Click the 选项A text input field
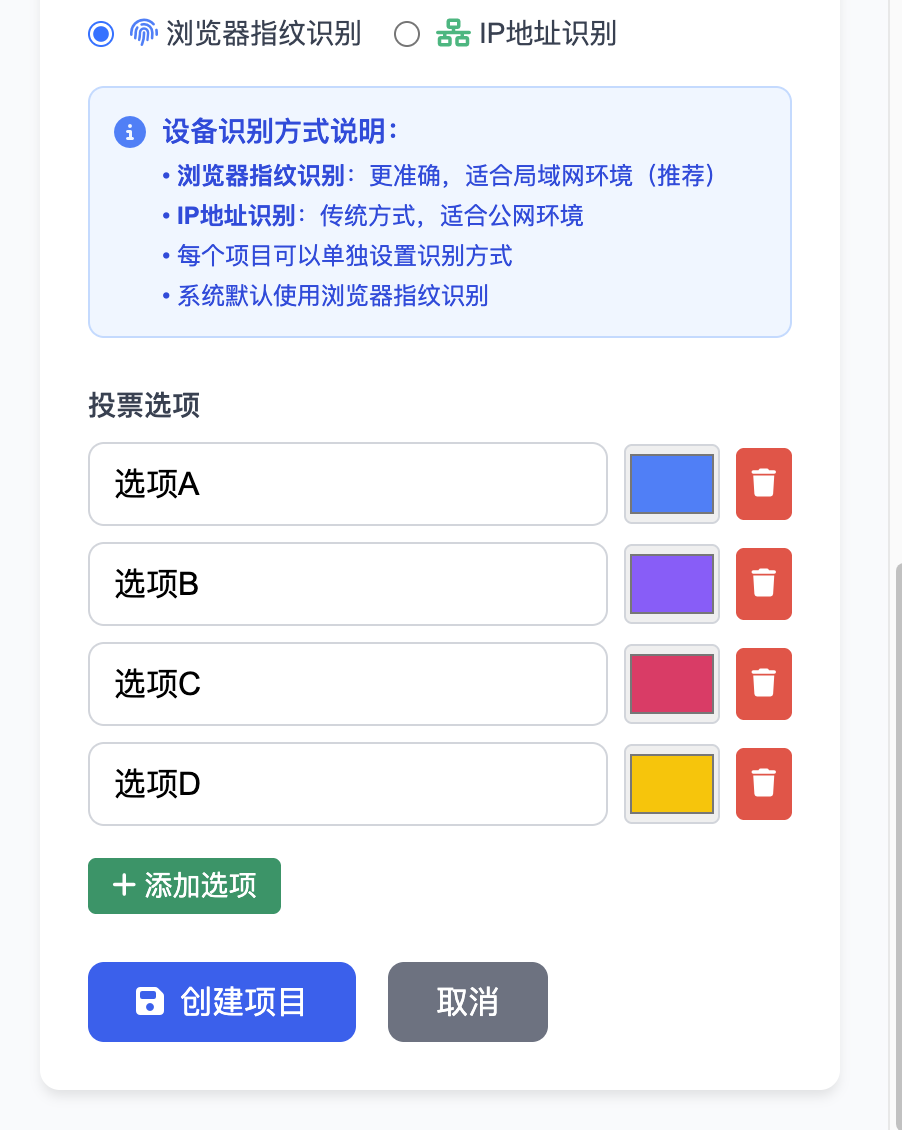The height and width of the screenshot is (1130, 902). tap(347, 484)
